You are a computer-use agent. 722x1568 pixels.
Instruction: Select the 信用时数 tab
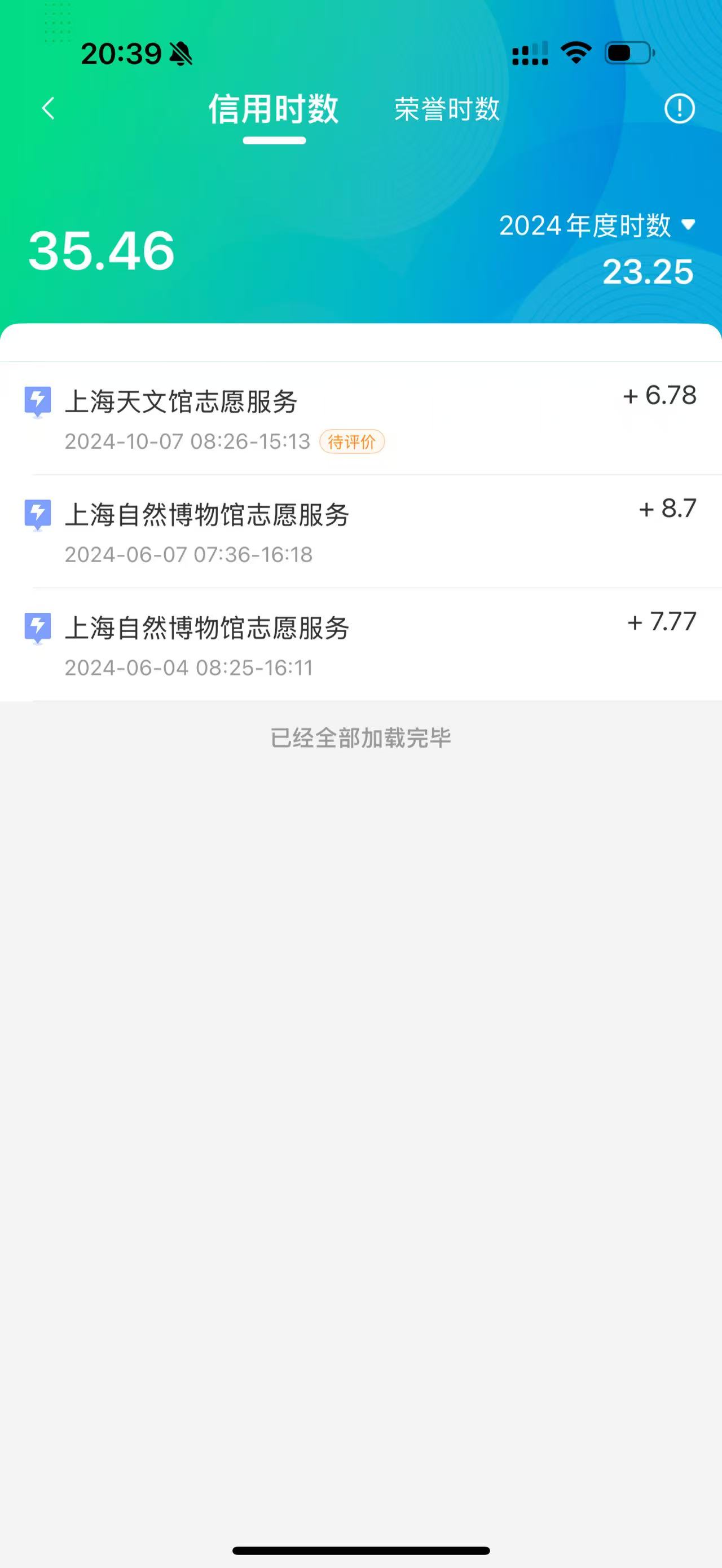click(x=274, y=109)
